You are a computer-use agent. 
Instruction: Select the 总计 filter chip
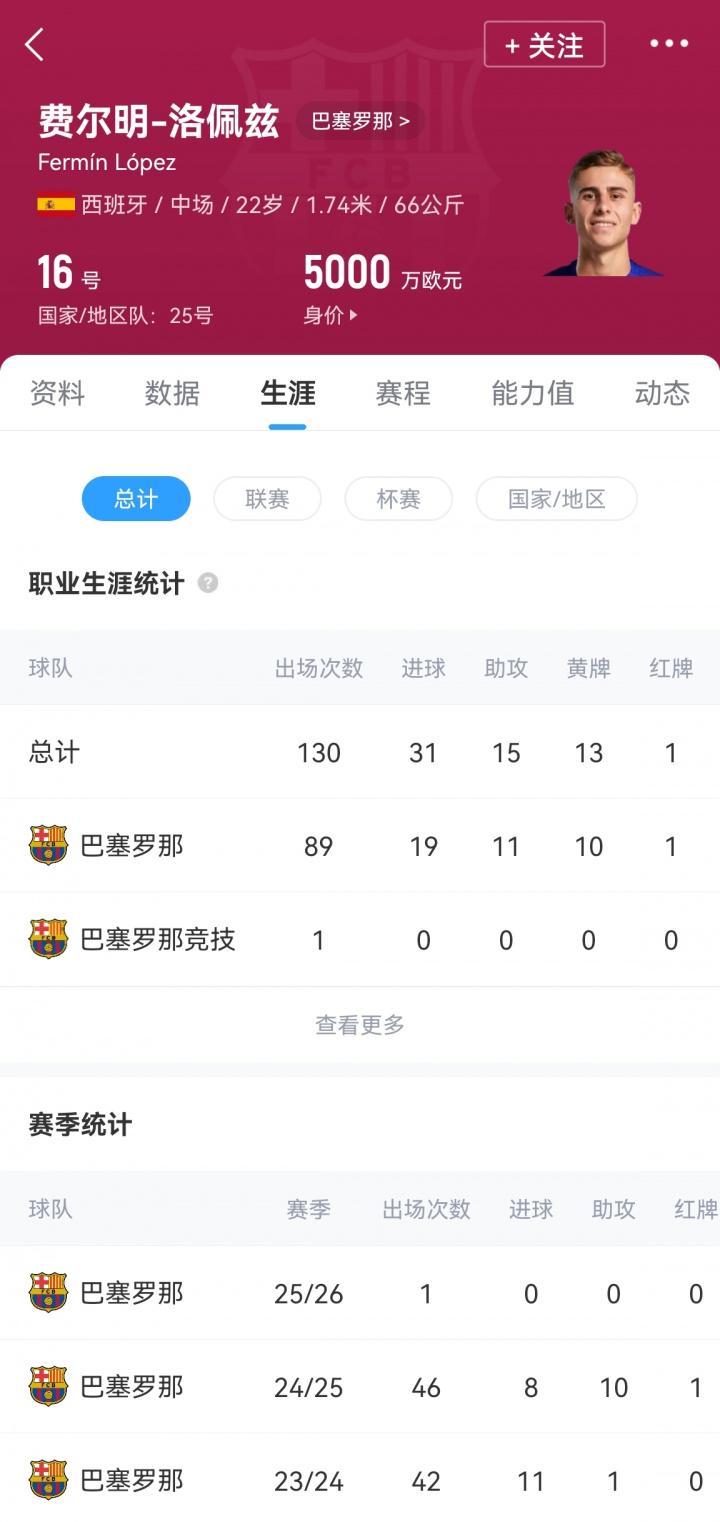coord(136,499)
